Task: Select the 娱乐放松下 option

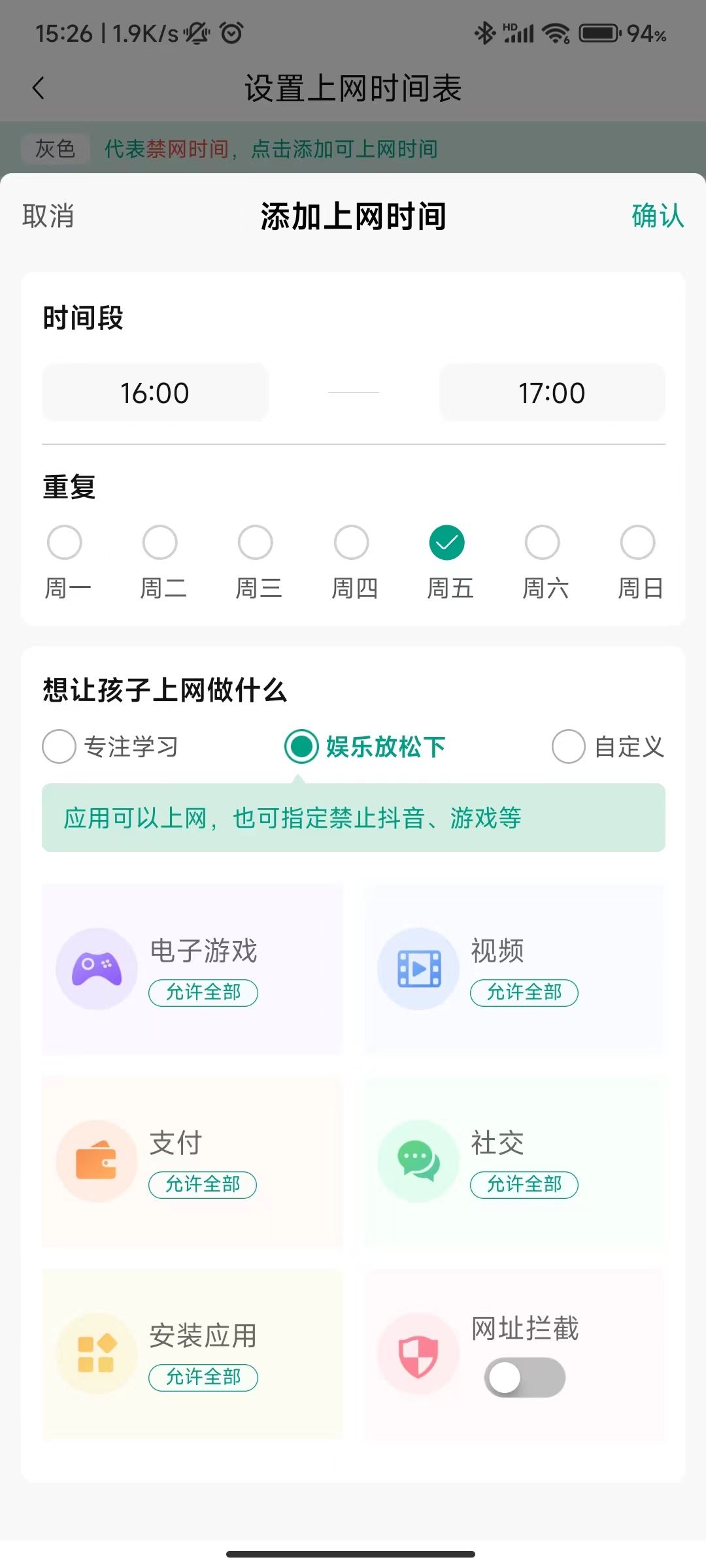Action: pos(365,746)
